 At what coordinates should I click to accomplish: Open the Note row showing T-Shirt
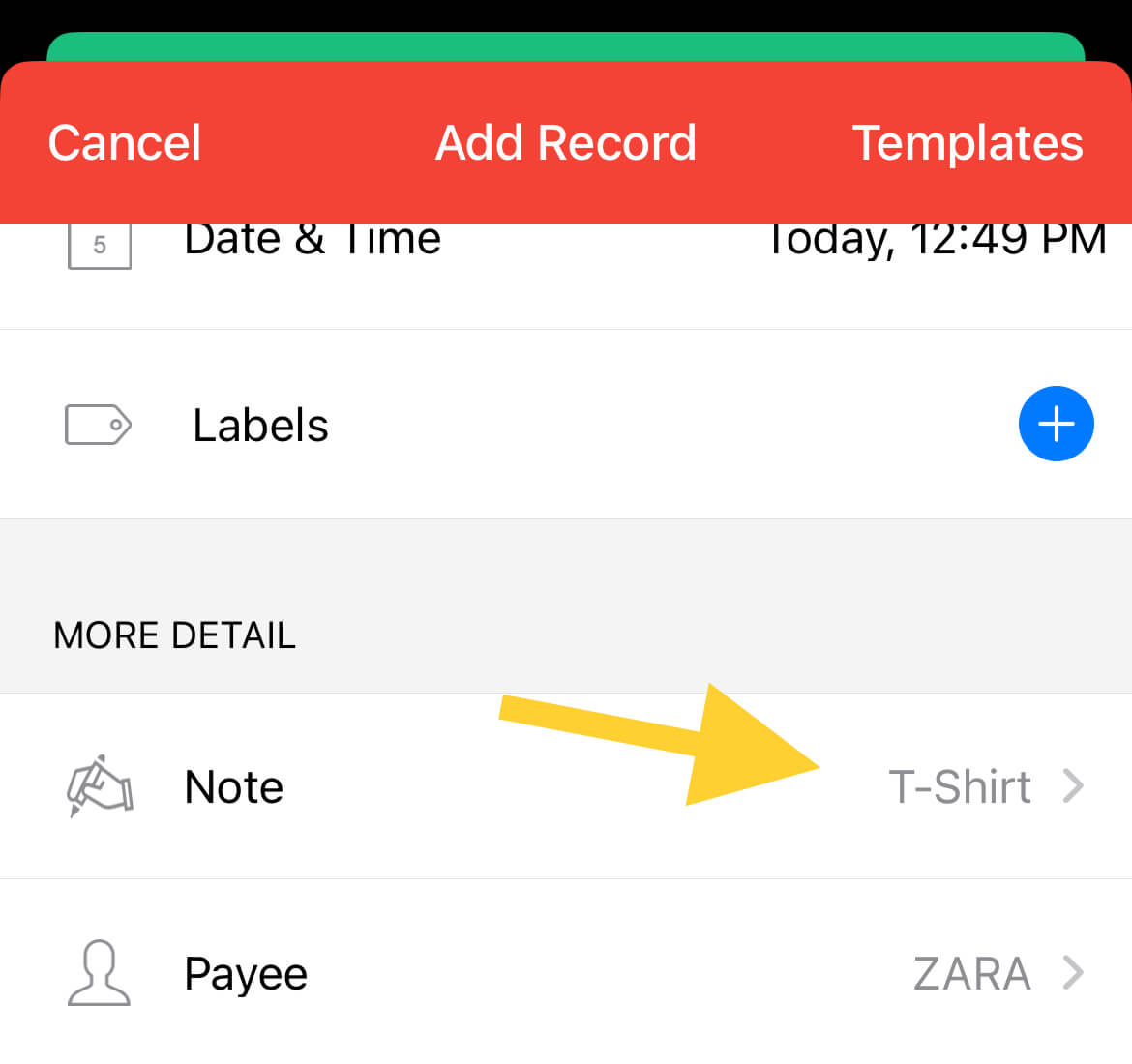pyautogui.click(x=566, y=786)
